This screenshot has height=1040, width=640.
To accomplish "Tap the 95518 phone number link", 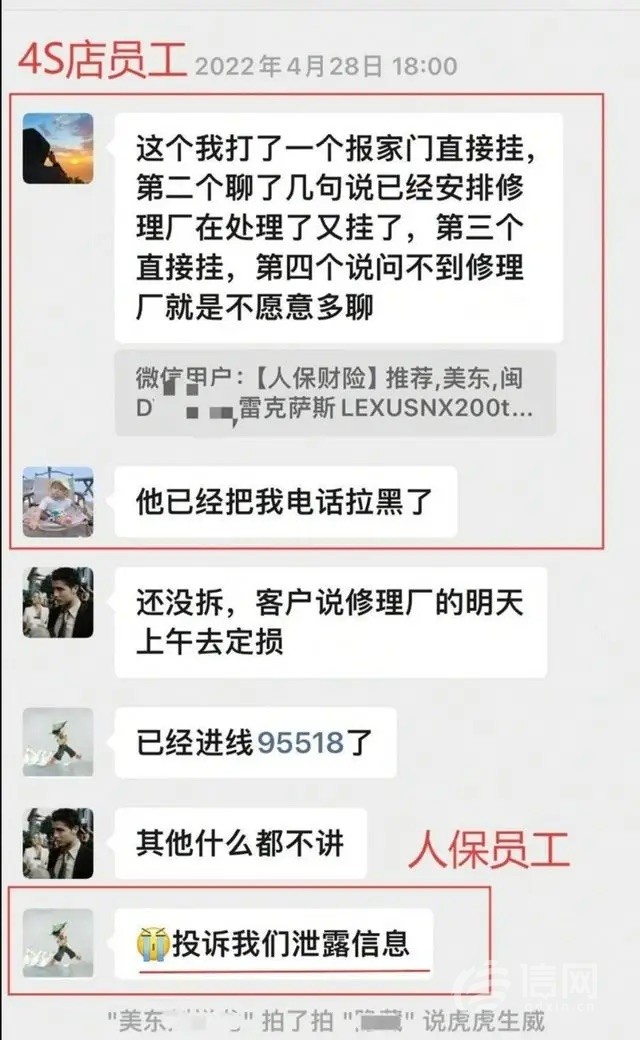I will 300,742.
